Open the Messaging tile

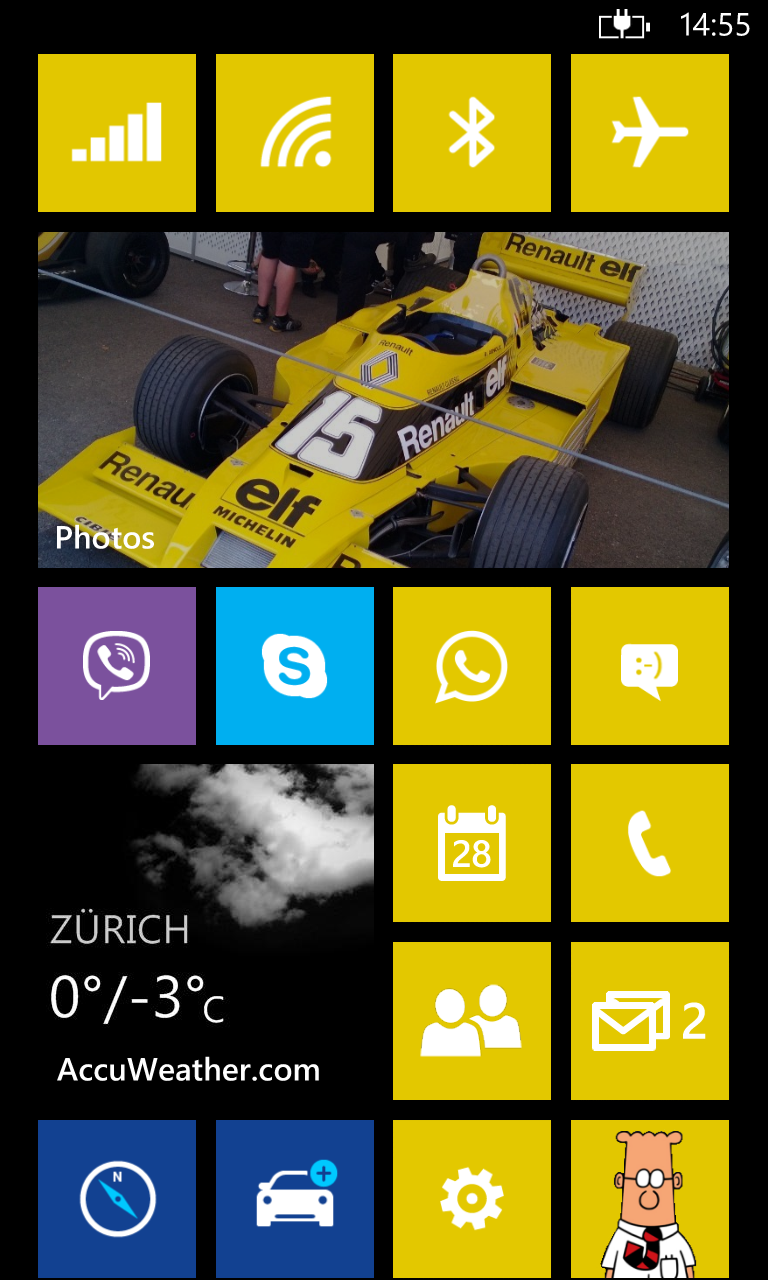point(650,666)
